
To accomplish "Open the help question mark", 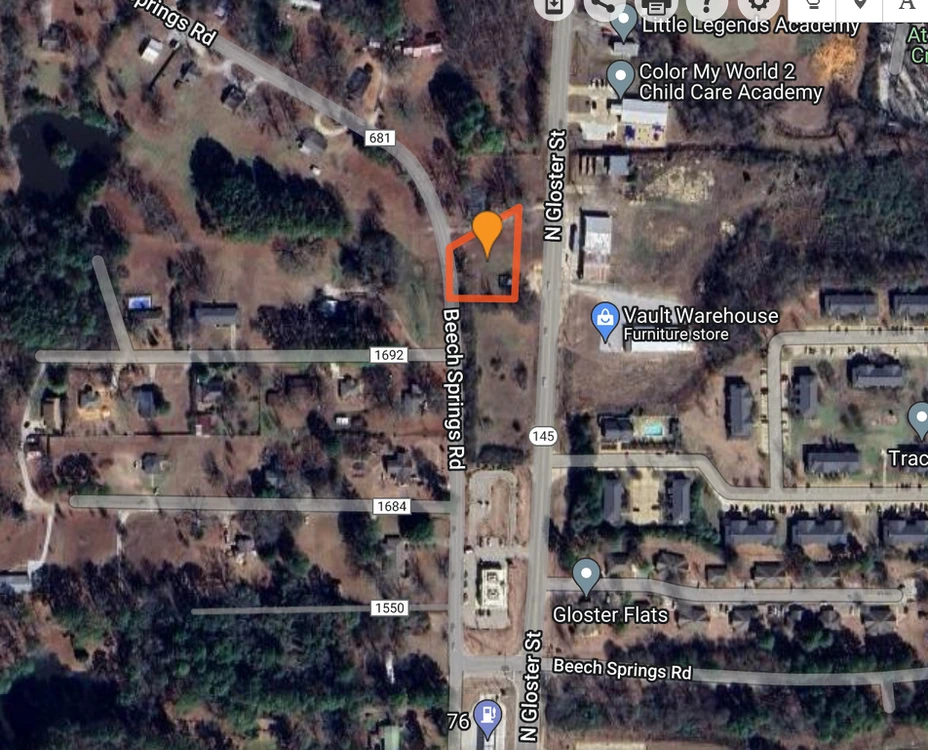I will [x=706, y=5].
